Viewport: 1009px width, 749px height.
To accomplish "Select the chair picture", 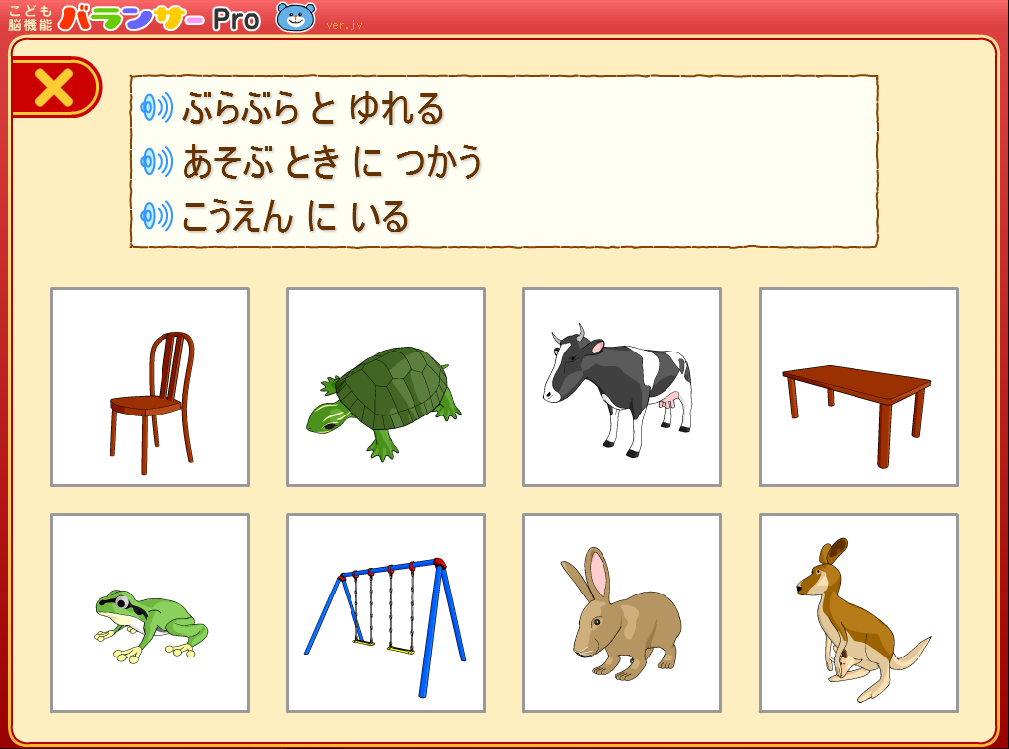I will coord(150,387).
